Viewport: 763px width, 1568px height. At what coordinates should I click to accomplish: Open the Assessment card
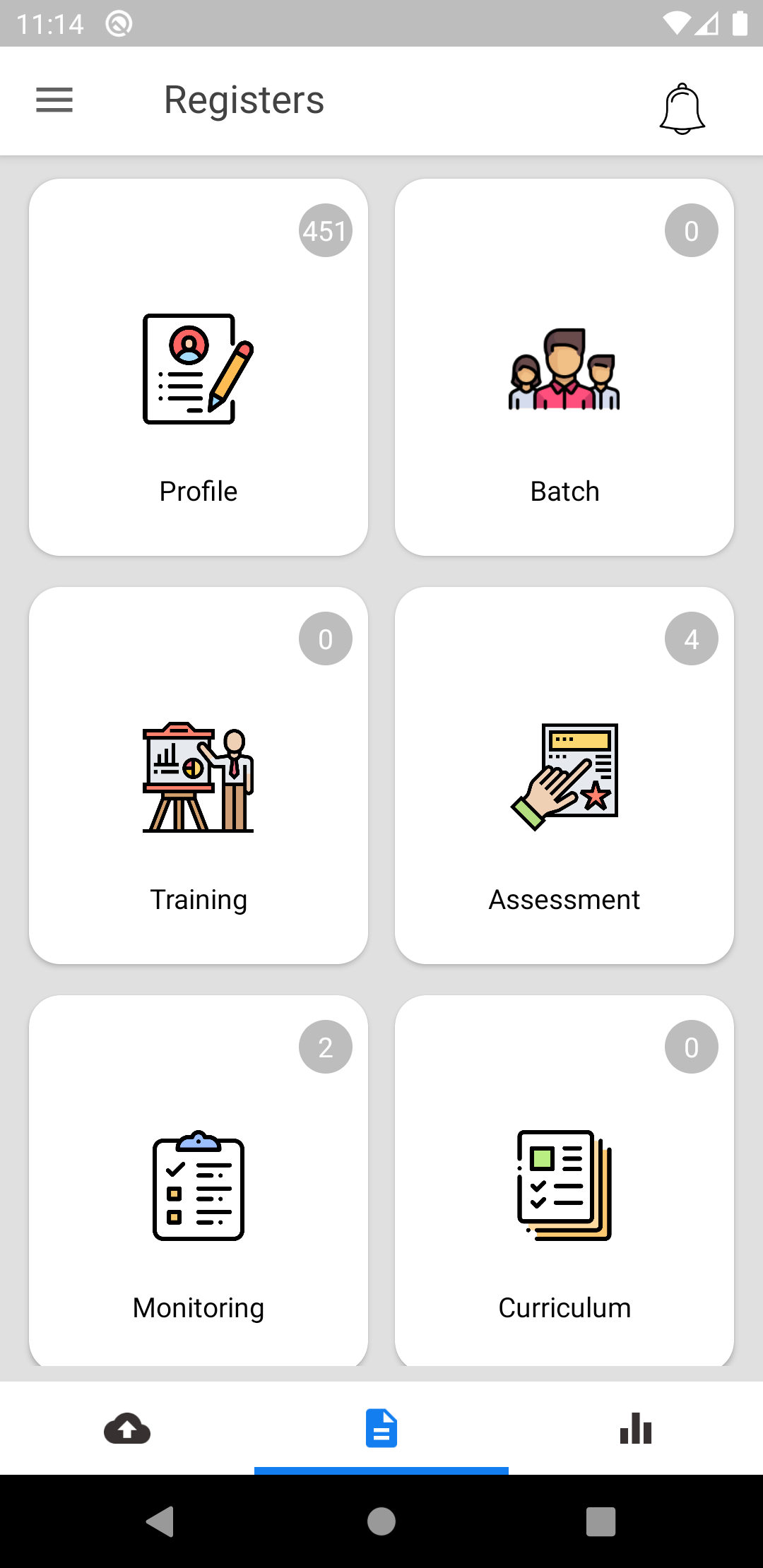pos(564,776)
